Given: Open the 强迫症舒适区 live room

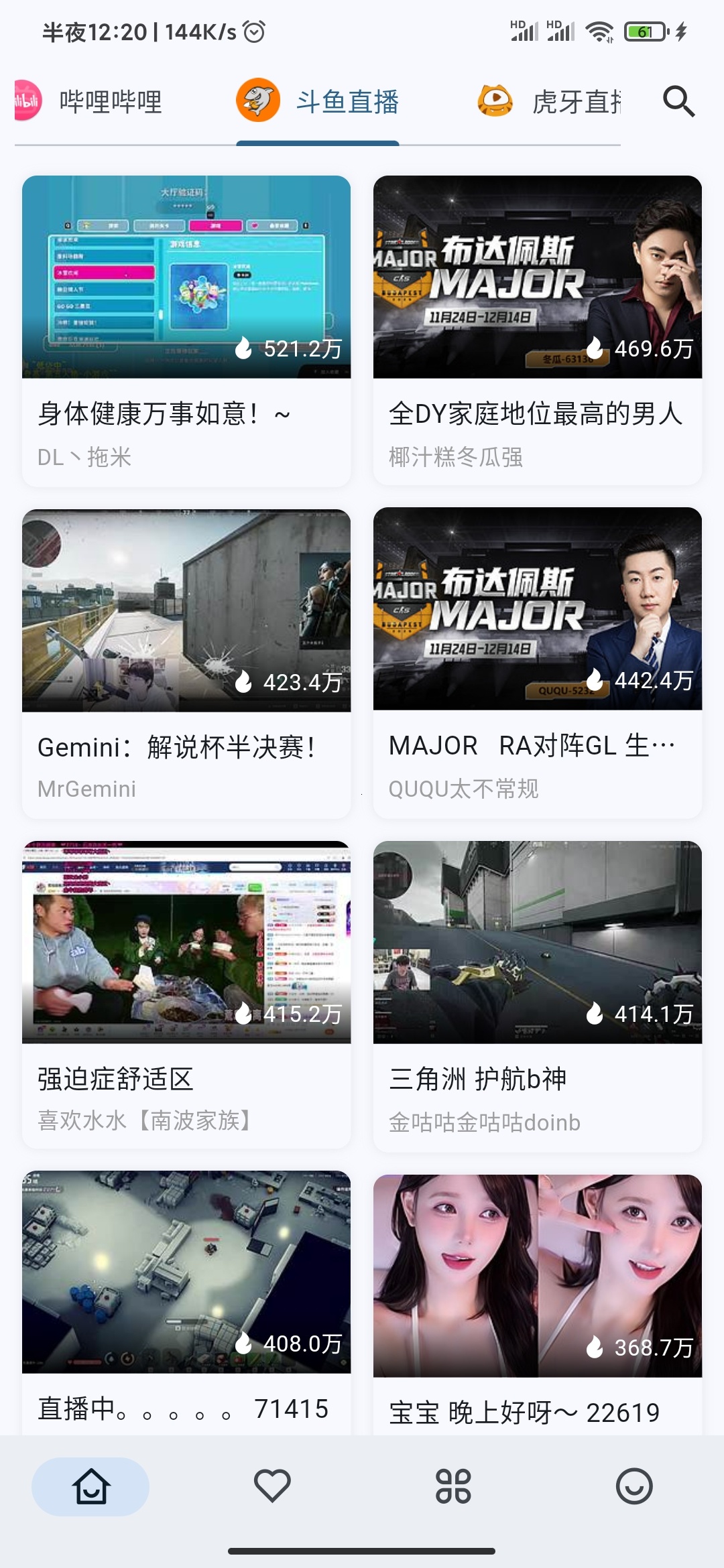Looking at the screenshot, I should click(x=186, y=994).
